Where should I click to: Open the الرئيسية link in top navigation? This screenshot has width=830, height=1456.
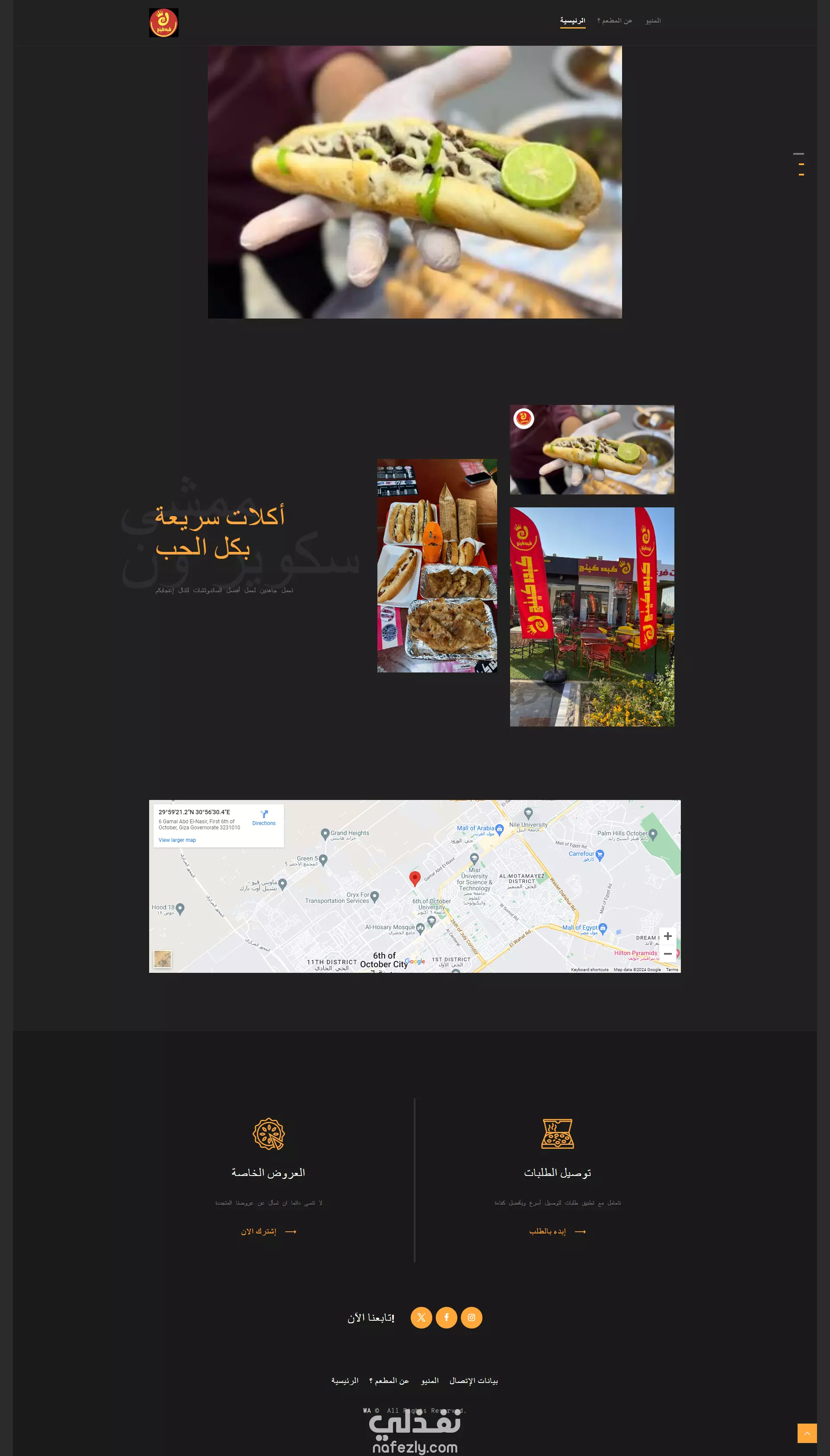click(x=572, y=20)
